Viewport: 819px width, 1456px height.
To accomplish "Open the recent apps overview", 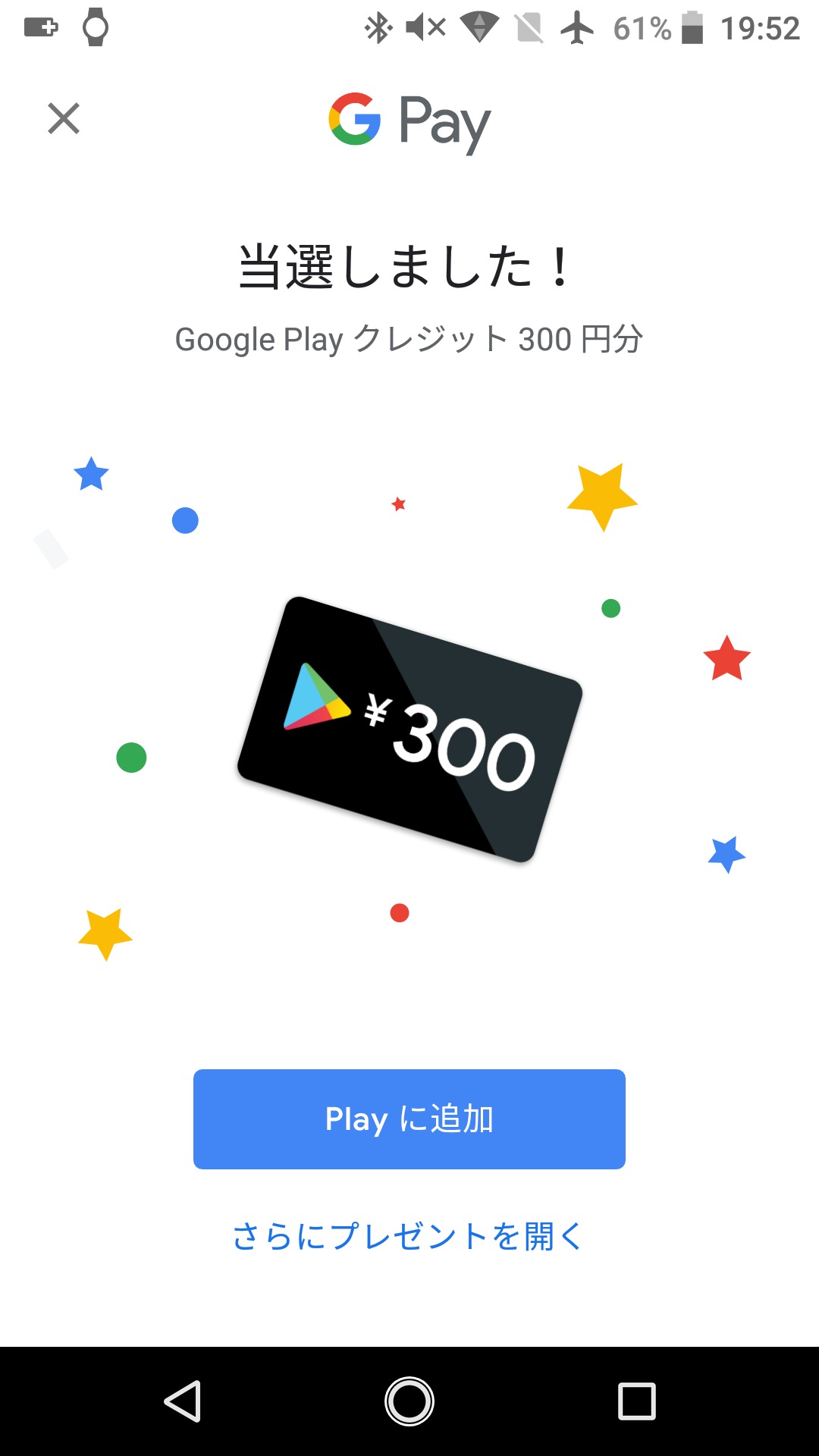I will (636, 1401).
